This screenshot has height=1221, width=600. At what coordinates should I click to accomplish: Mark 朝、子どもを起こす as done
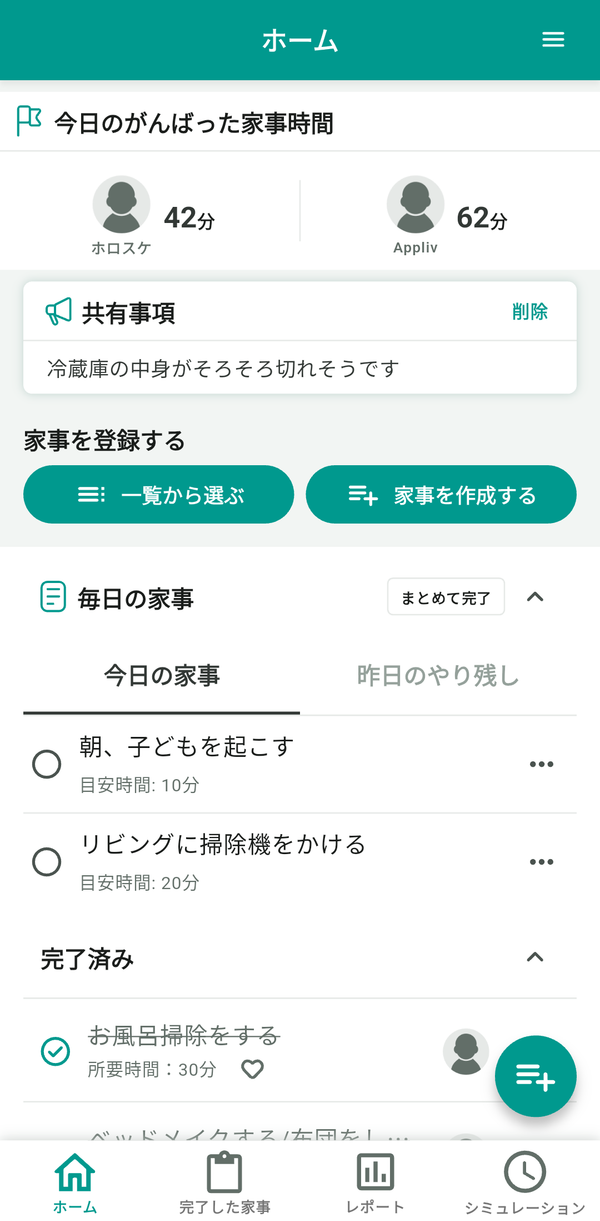click(x=47, y=765)
